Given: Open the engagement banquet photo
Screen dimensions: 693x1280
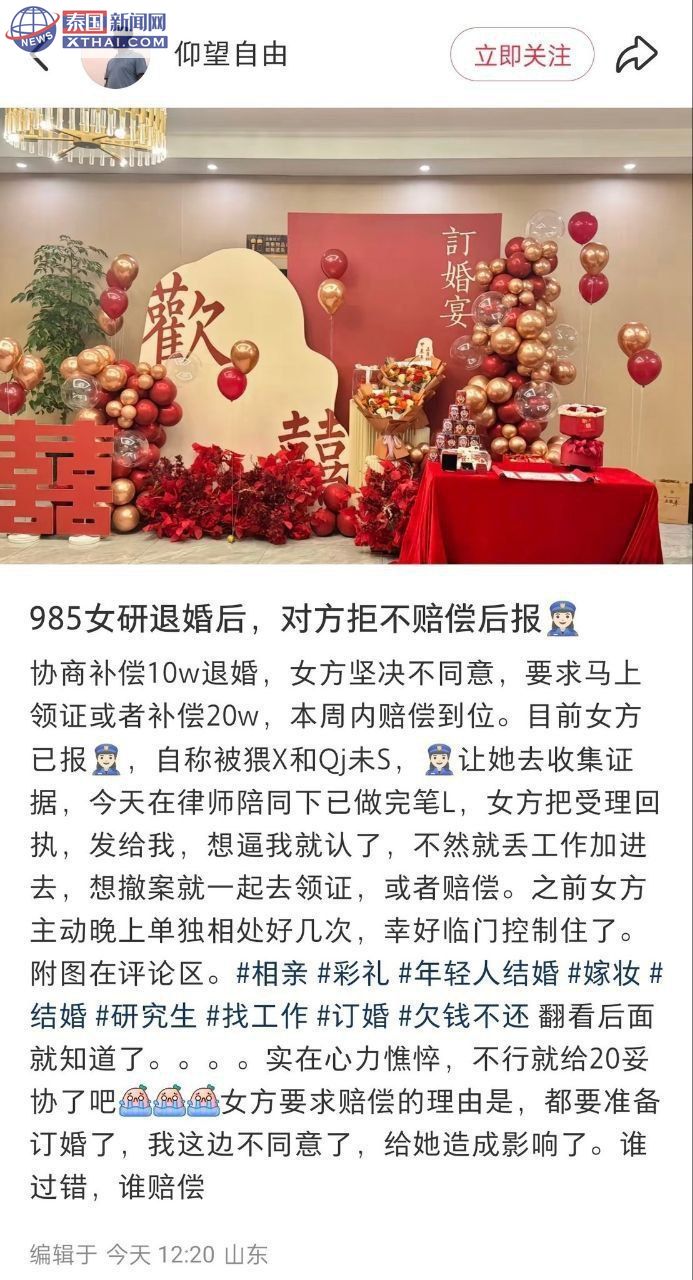Looking at the screenshot, I should (346, 335).
